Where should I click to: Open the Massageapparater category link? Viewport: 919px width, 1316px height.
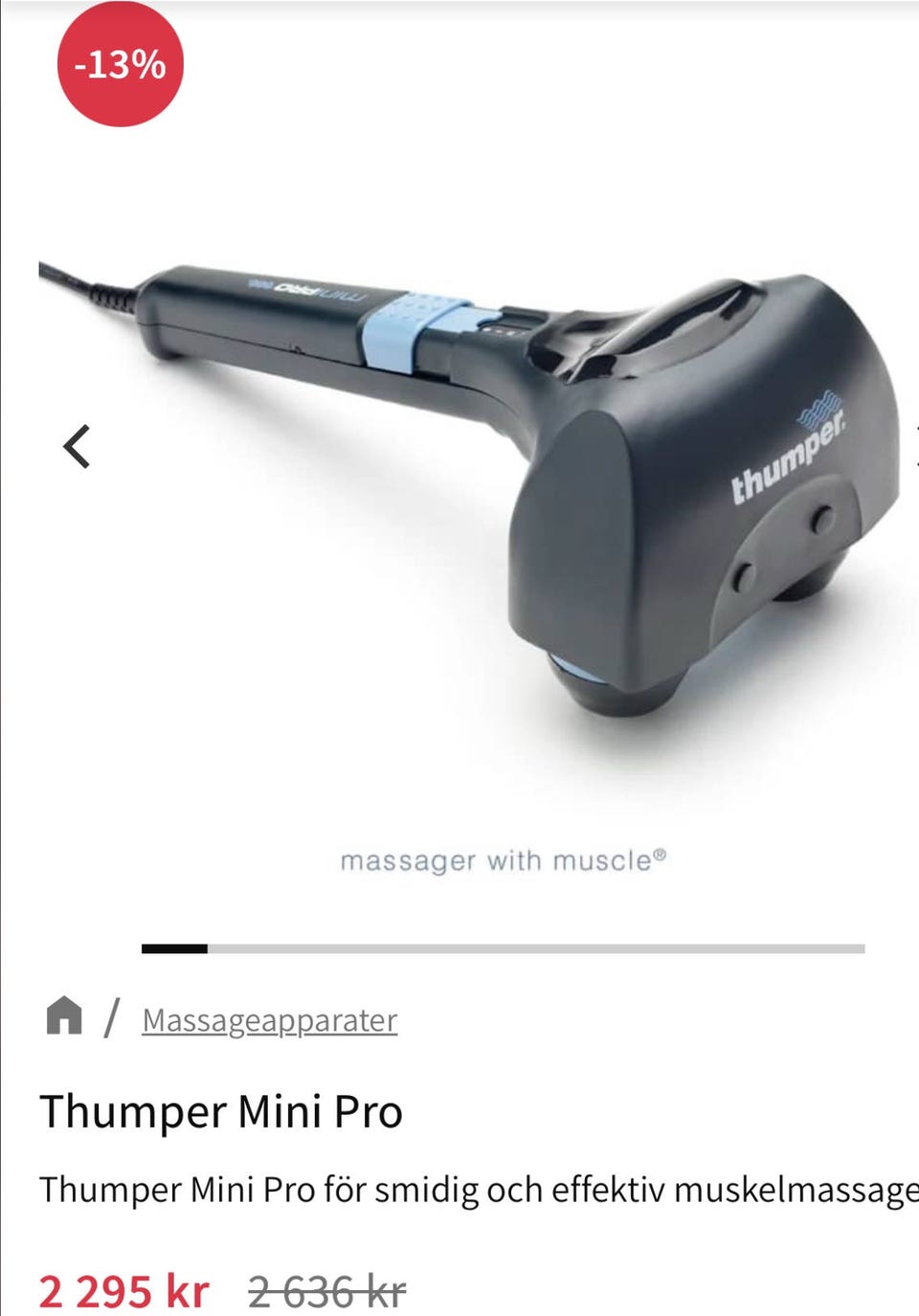(x=269, y=1020)
